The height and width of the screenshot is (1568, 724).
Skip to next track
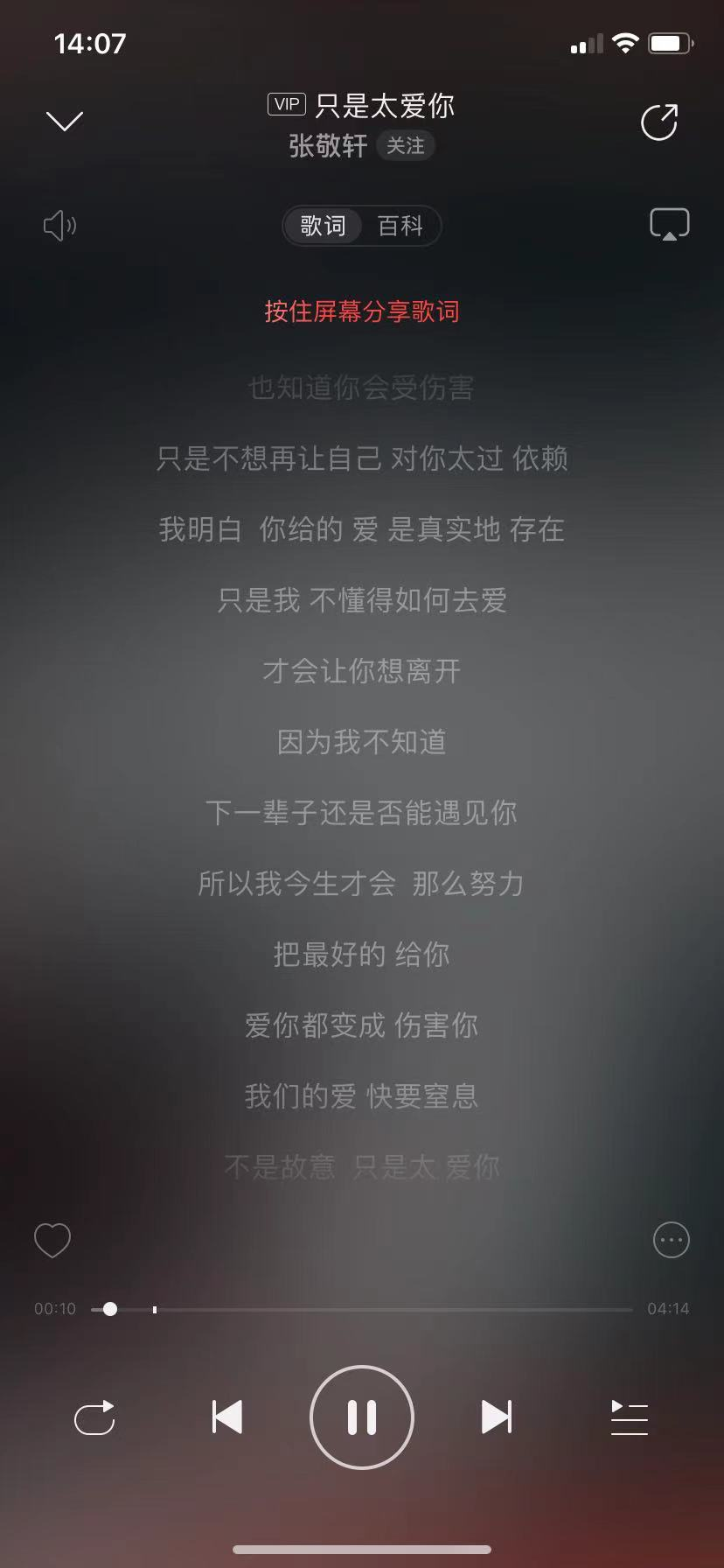point(497,1417)
